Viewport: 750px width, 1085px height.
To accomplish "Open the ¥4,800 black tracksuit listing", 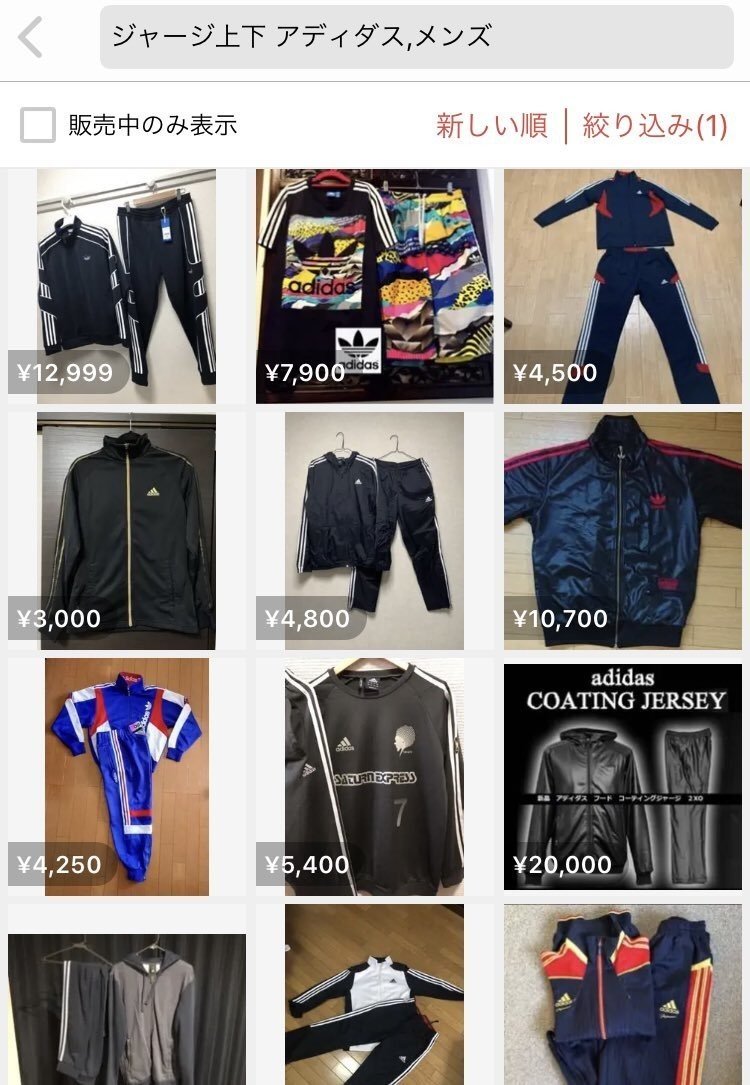I will (374, 531).
